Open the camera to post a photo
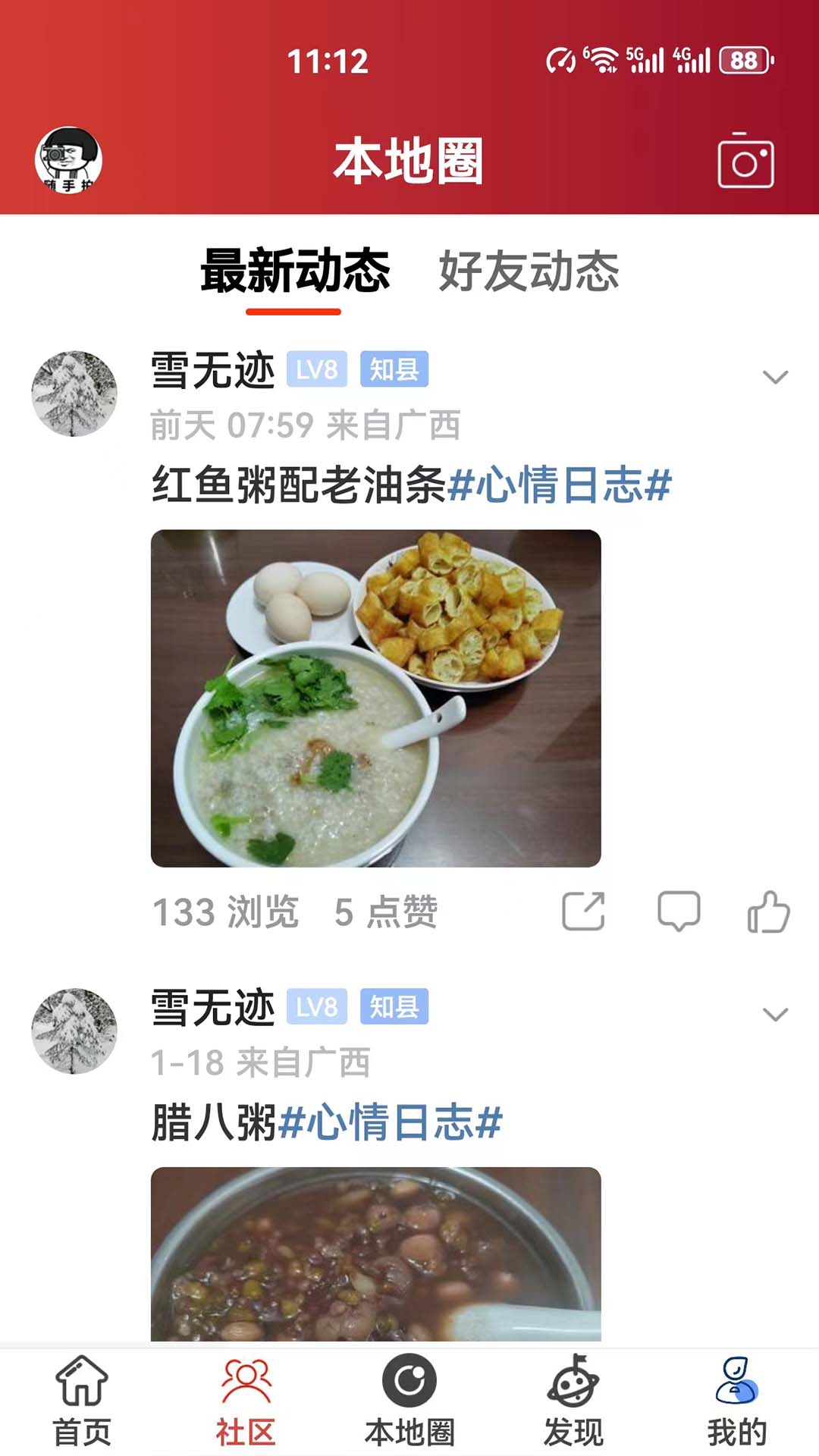The image size is (819, 1456). coord(745,161)
